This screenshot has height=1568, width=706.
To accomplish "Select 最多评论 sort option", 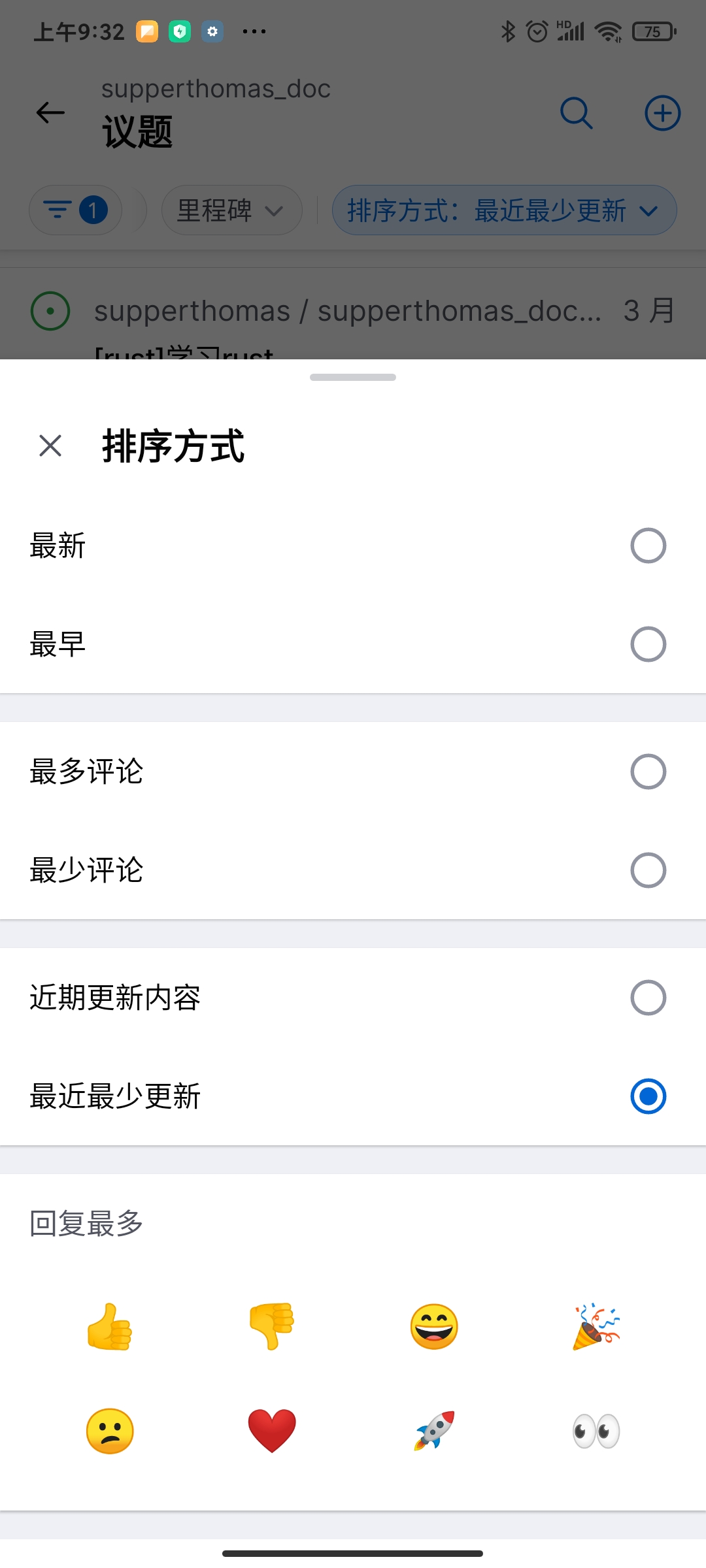I will click(353, 772).
